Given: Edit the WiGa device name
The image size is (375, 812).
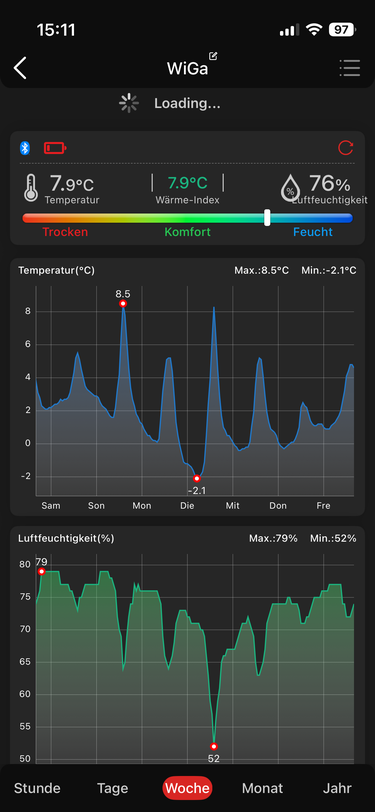Looking at the screenshot, I should click(213, 56).
